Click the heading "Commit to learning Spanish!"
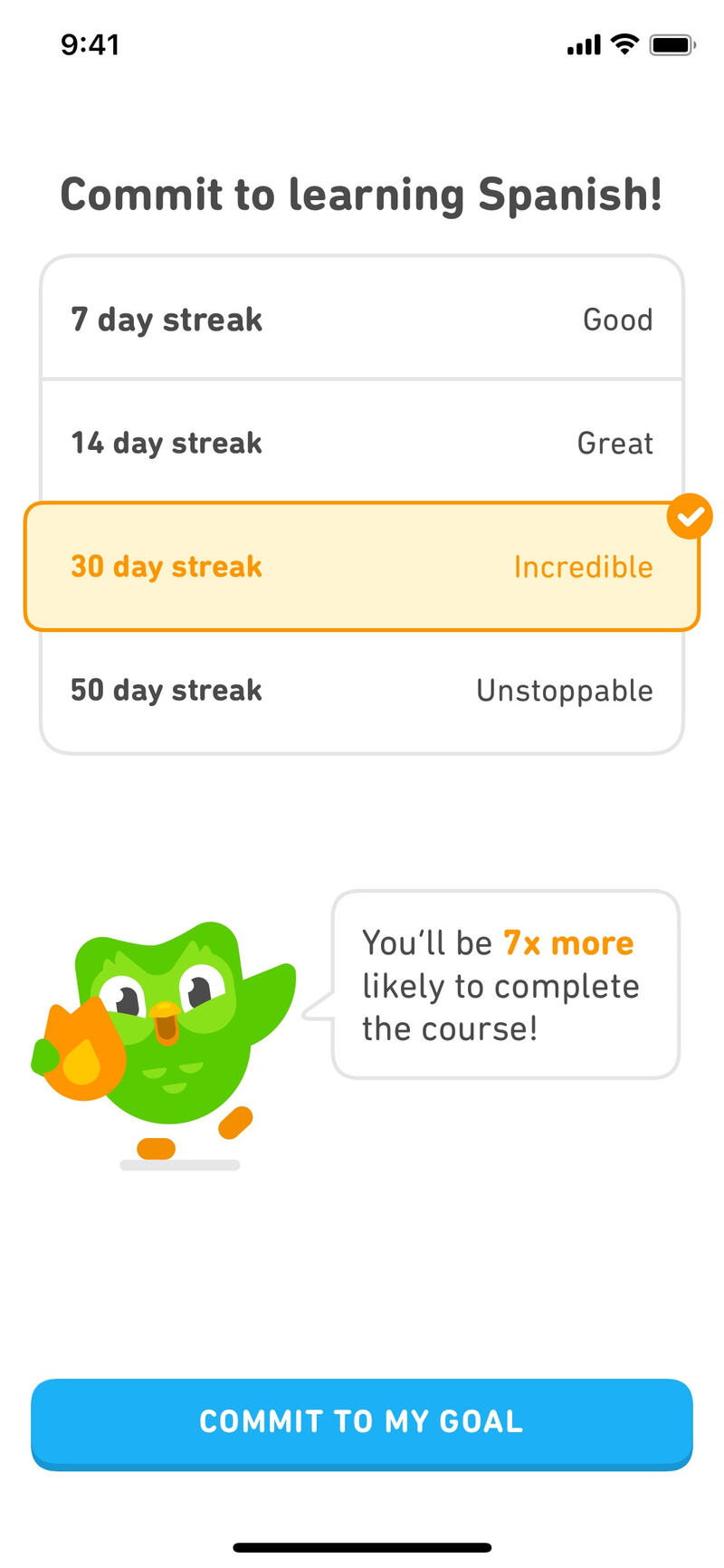The width and height of the screenshot is (724, 1568). tap(362, 194)
